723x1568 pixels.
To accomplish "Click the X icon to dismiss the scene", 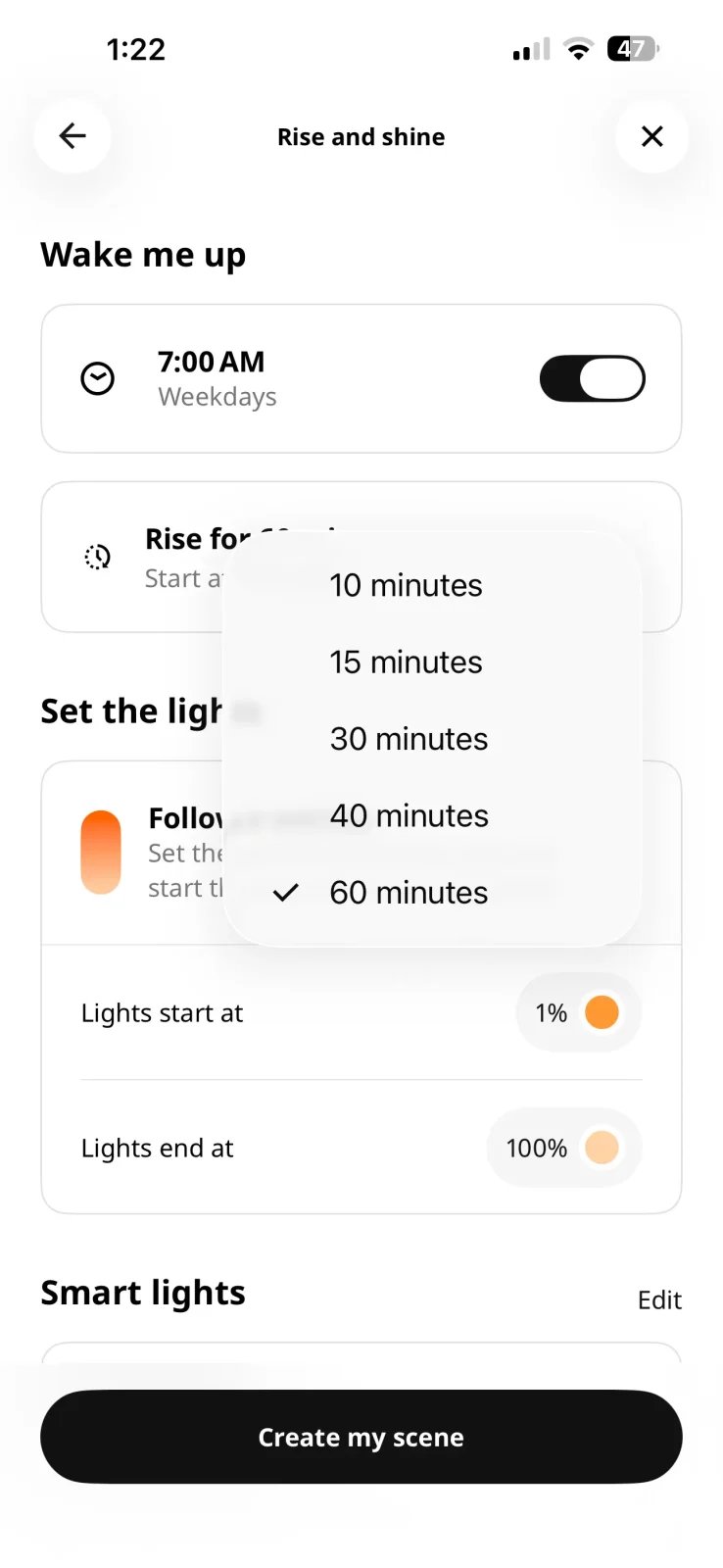I will click(651, 136).
